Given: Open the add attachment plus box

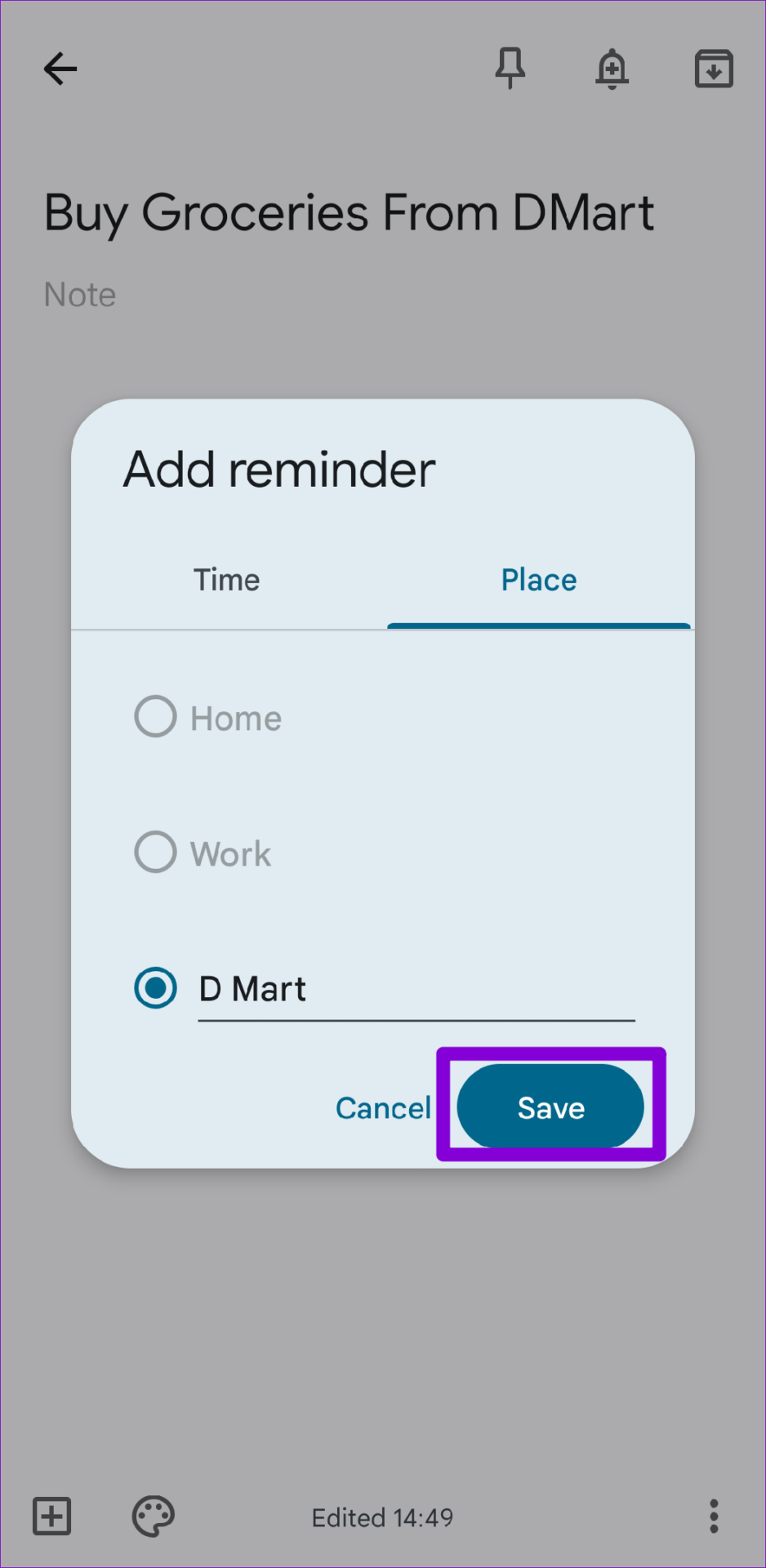Looking at the screenshot, I should pos(52,1517).
